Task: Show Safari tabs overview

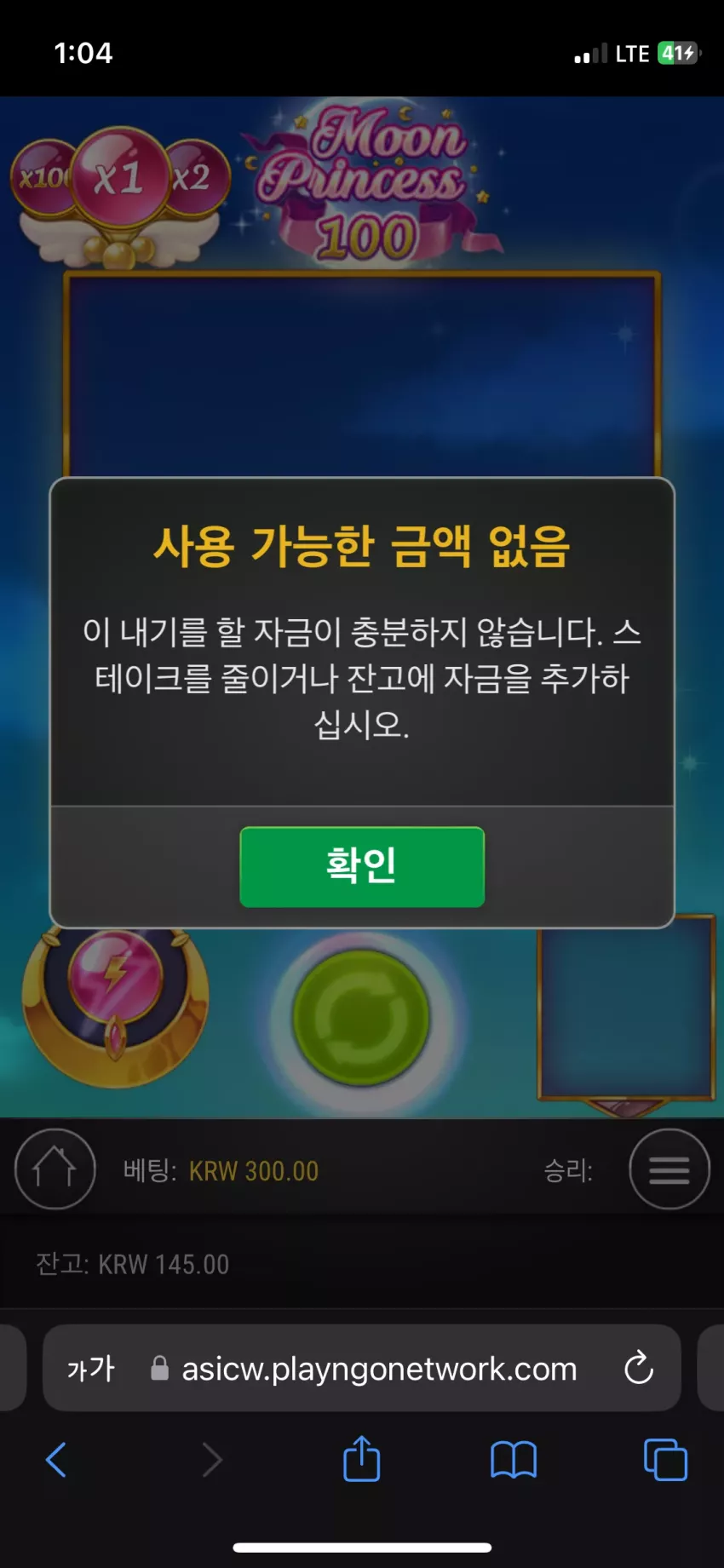Action: pos(665,1460)
